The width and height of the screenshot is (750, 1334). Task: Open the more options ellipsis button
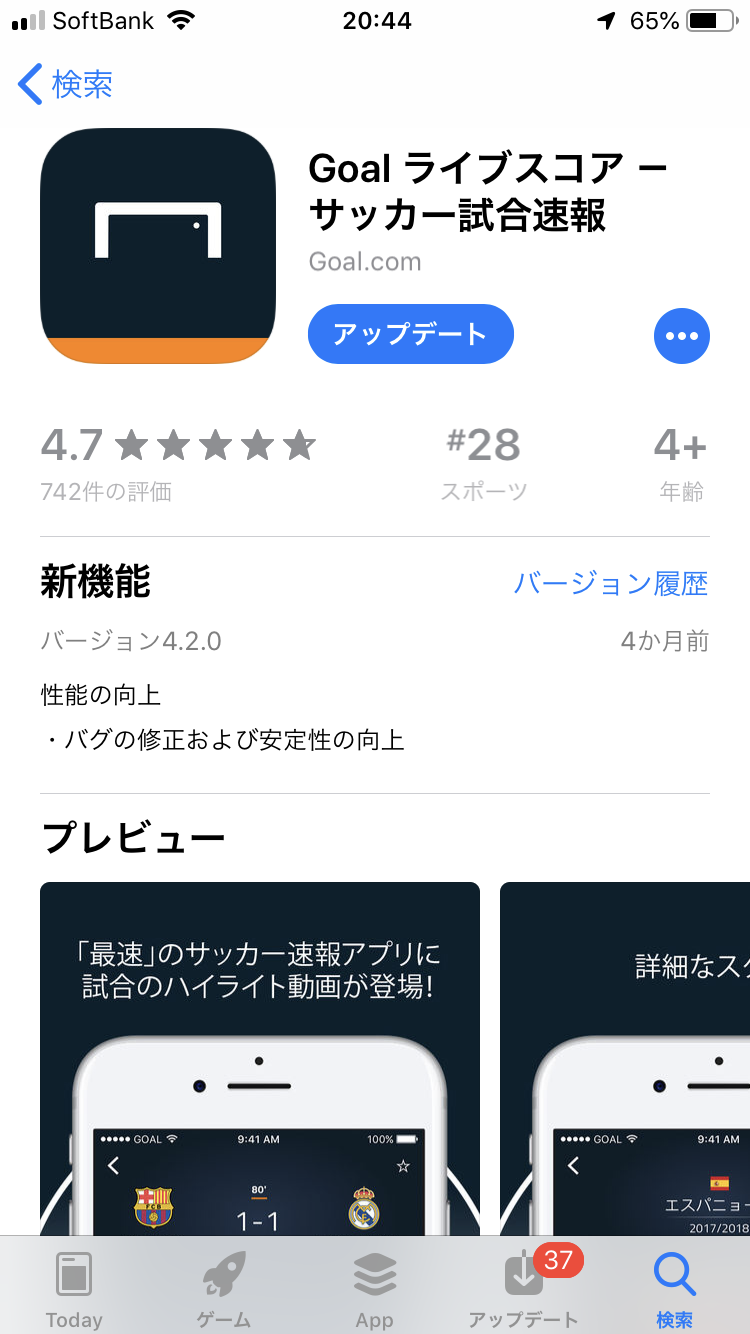tap(681, 336)
